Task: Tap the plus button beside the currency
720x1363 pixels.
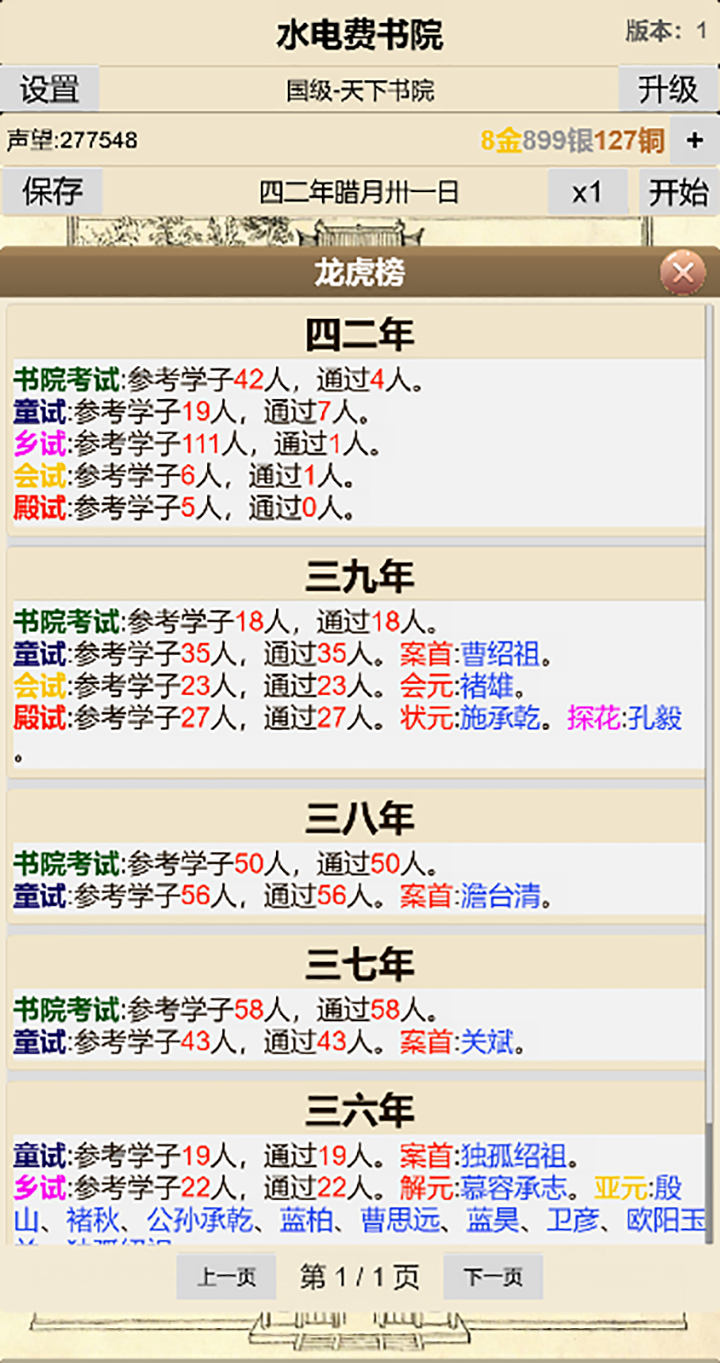Action: [694, 140]
